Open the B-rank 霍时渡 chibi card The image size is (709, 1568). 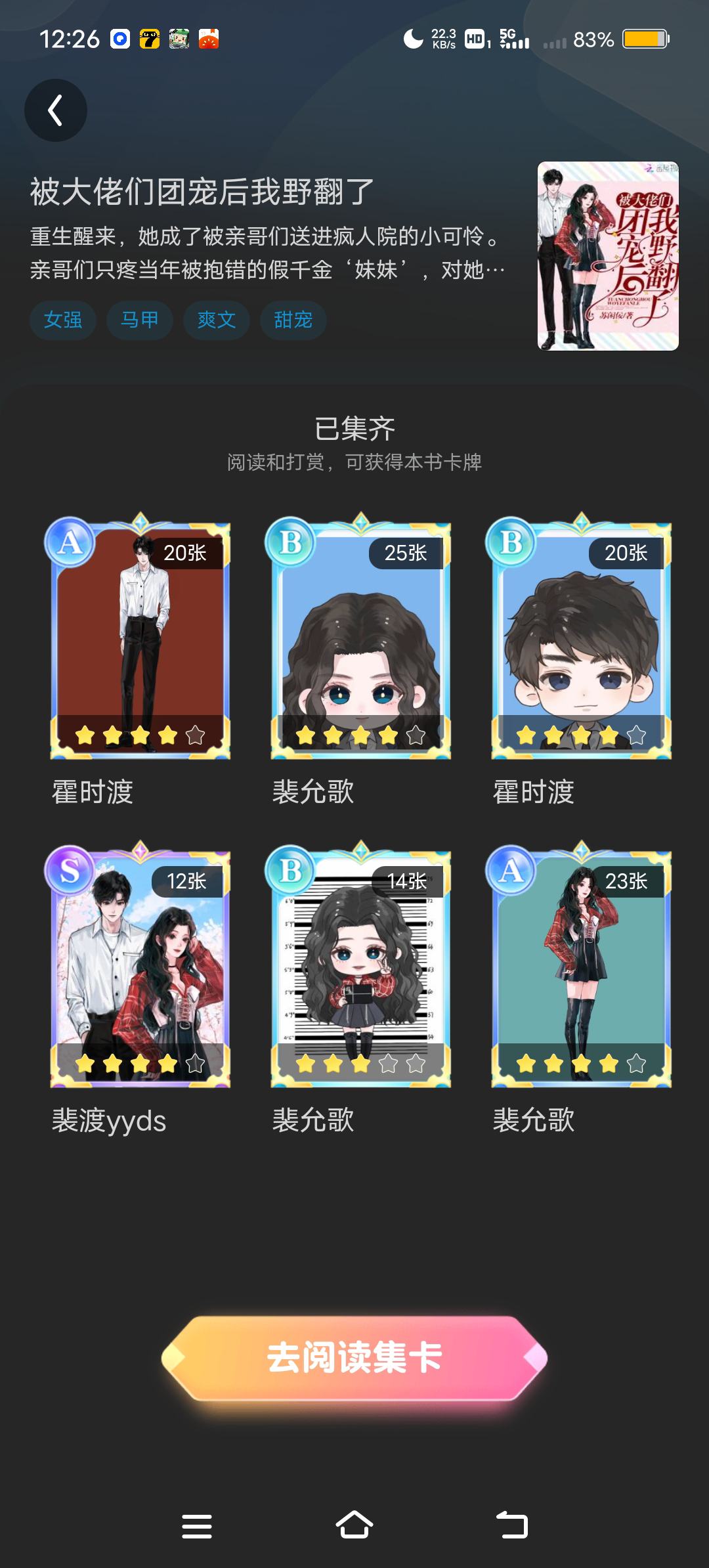(x=579, y=636)
